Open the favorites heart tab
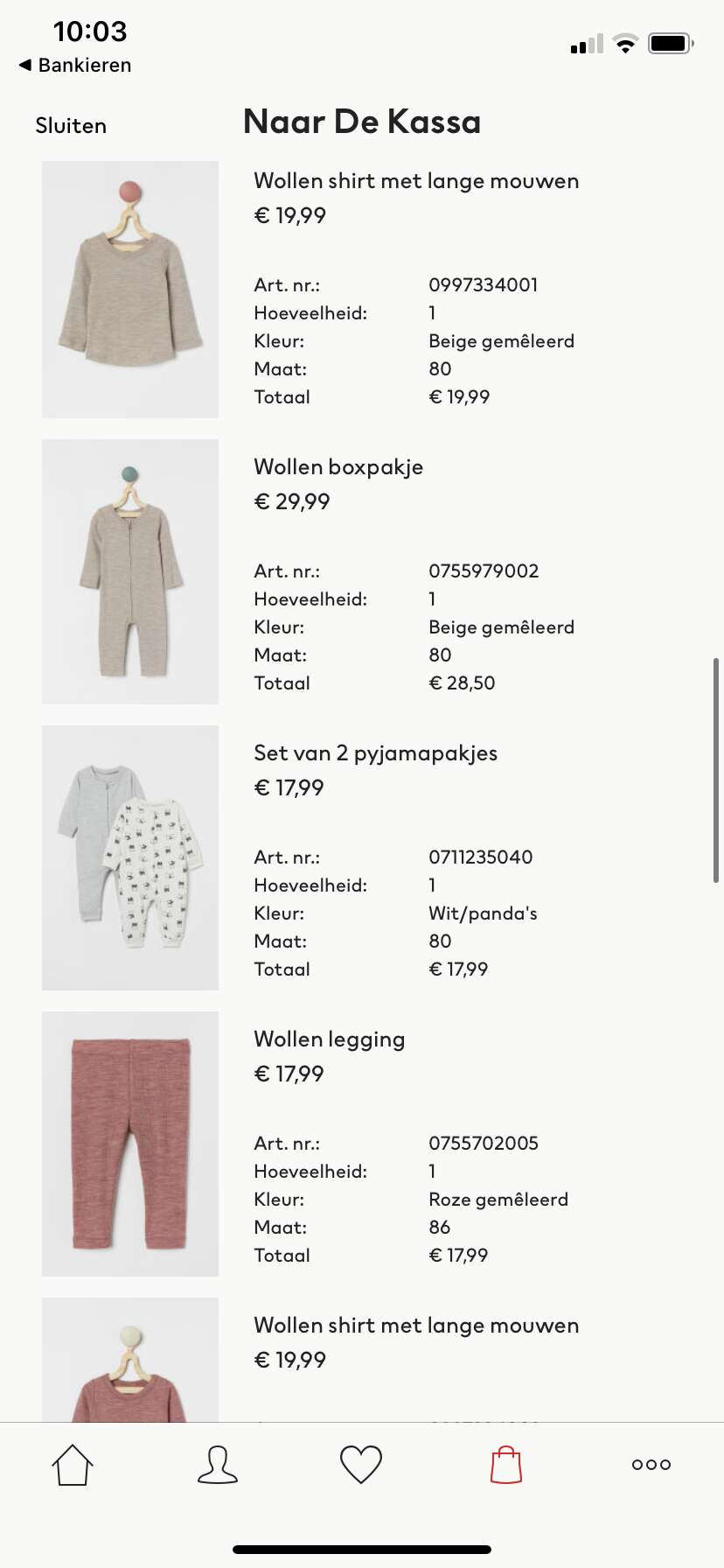Screen dimensions: 724x1568 coord(361,1464)
